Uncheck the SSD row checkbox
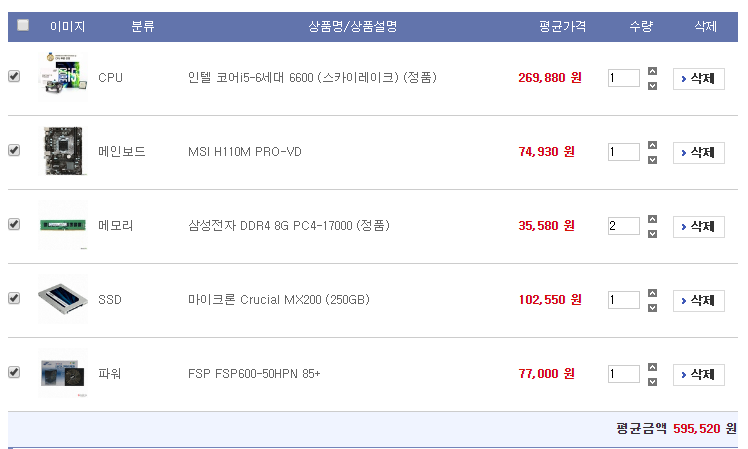 point(14,298)
